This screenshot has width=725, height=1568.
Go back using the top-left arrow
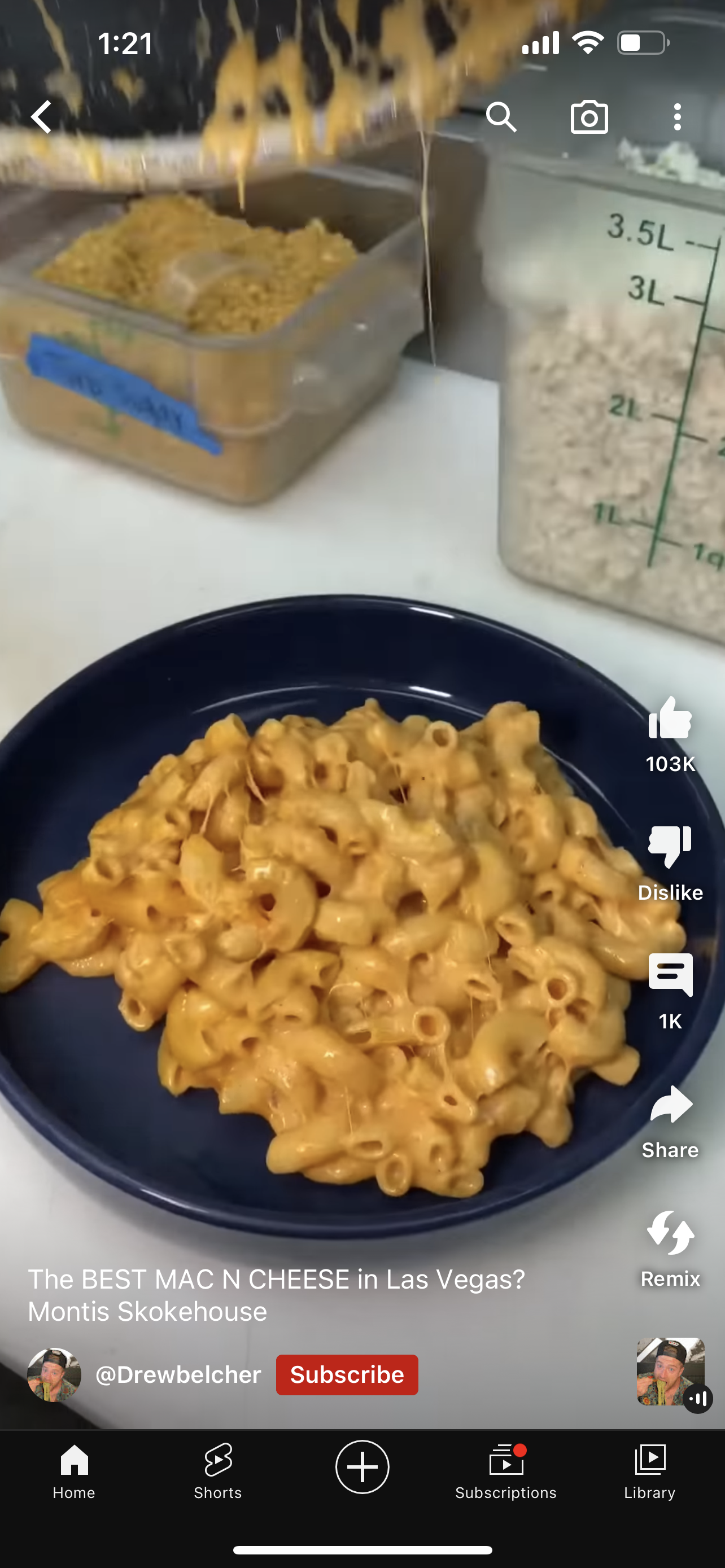tap(41, 117)
